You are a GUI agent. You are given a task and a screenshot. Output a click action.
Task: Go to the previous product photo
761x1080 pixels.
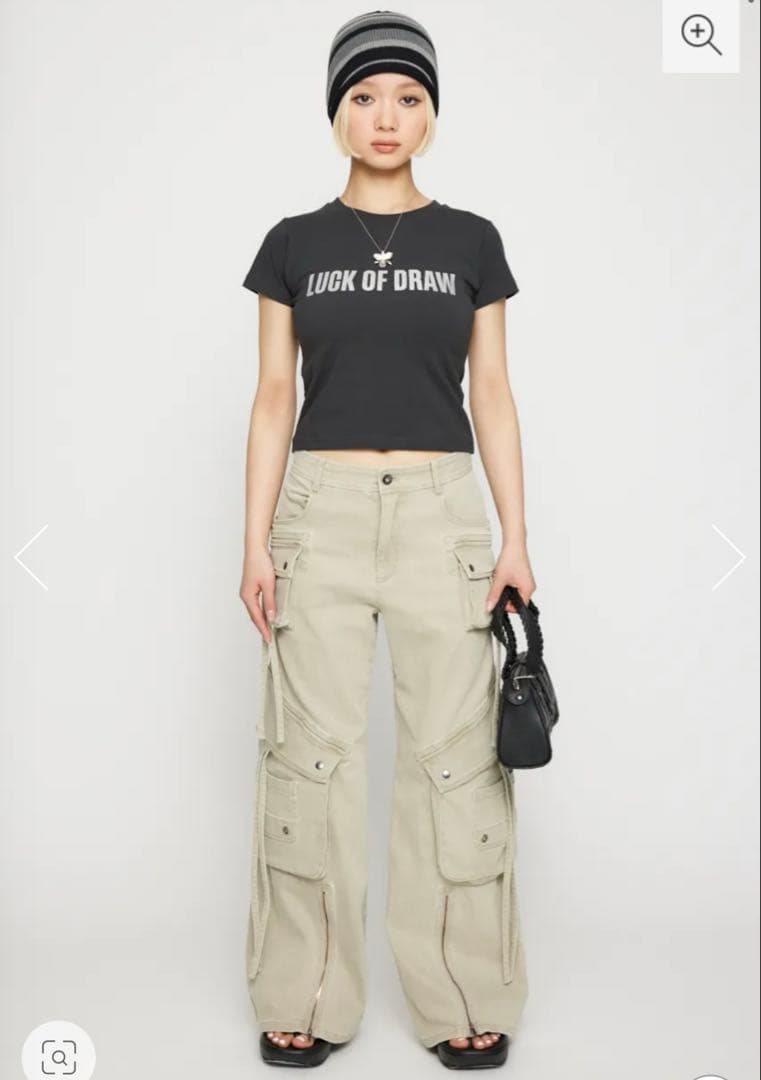[31, 557]
